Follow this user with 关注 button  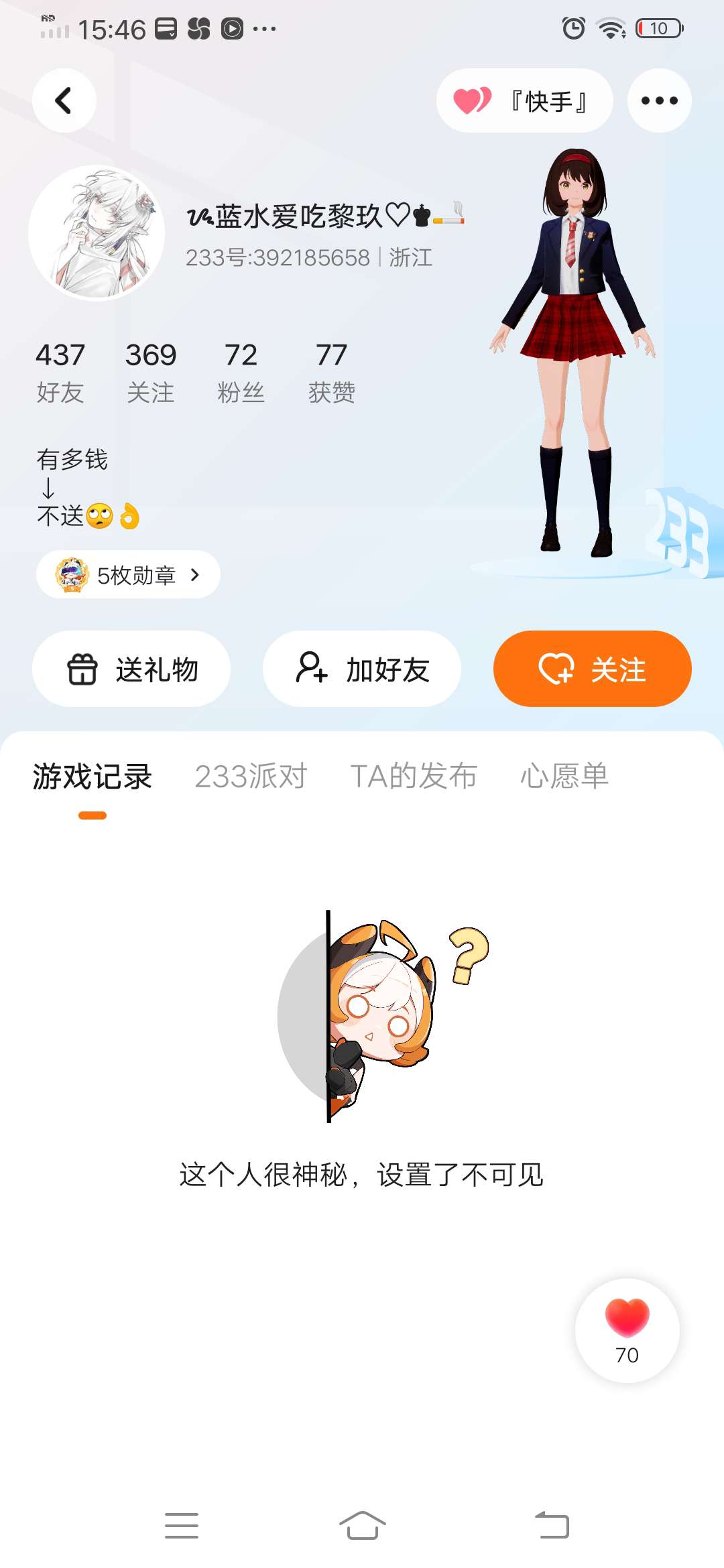click(x=592, y=669)
